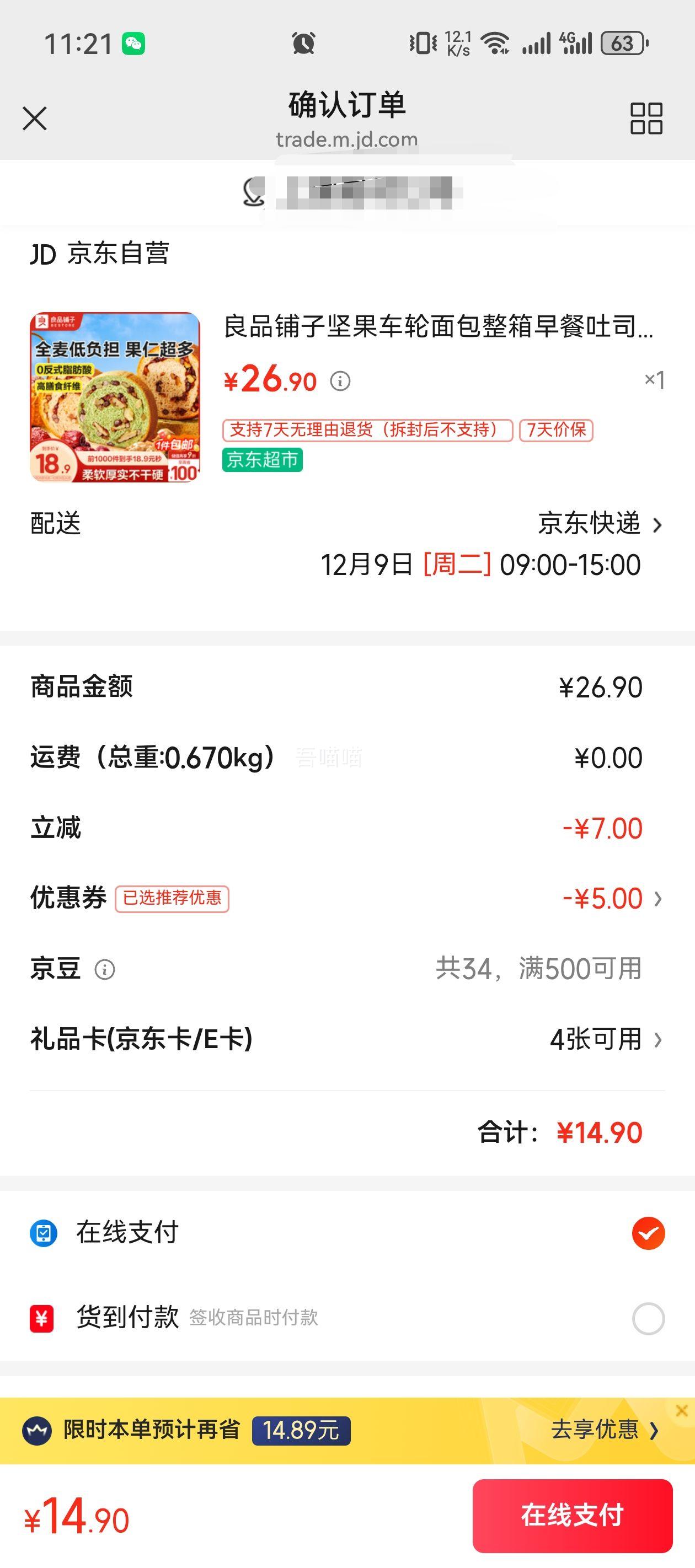Close the order confirmation page

pos(35,118)
